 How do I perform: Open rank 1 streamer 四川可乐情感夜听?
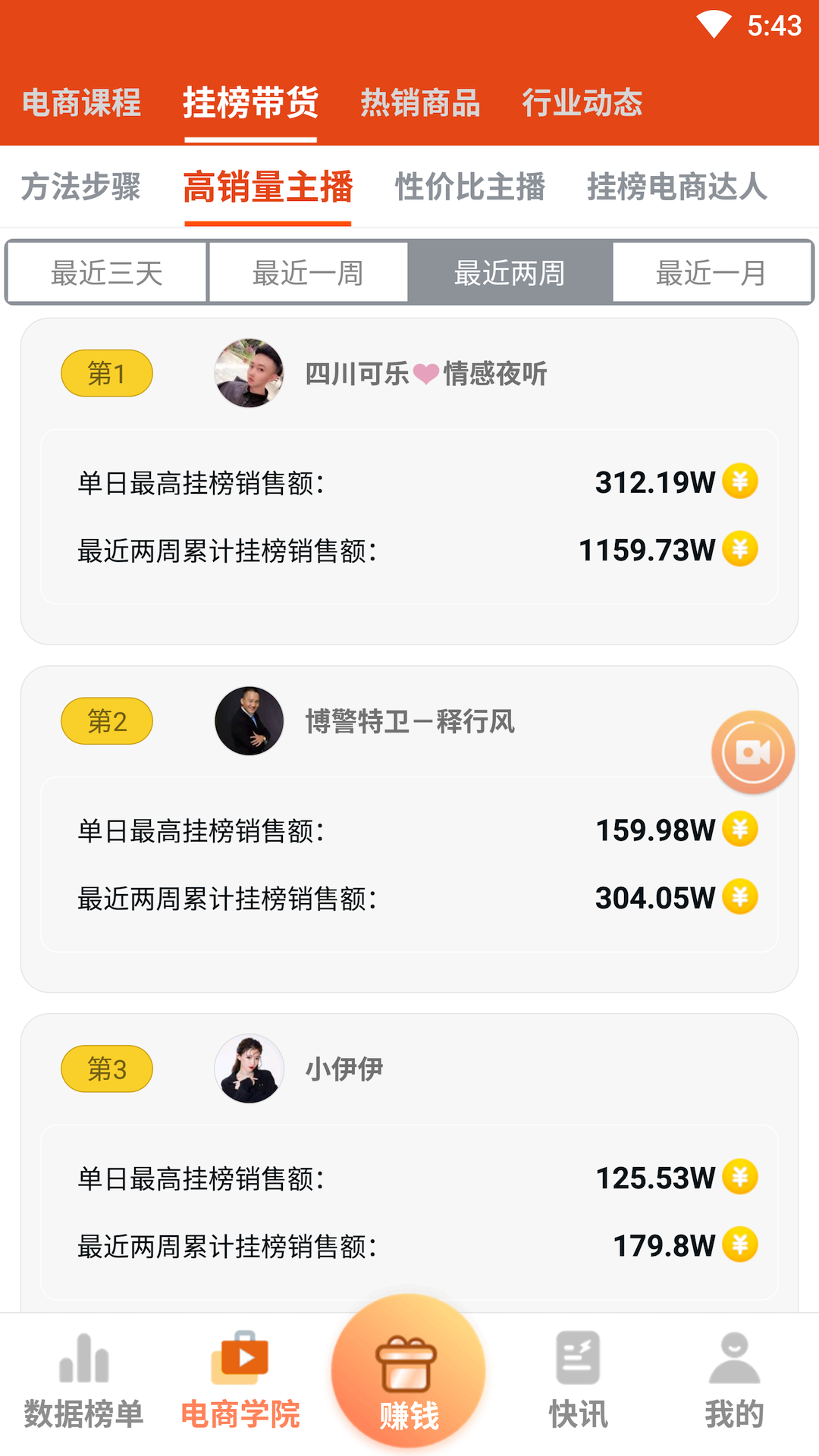409,482
